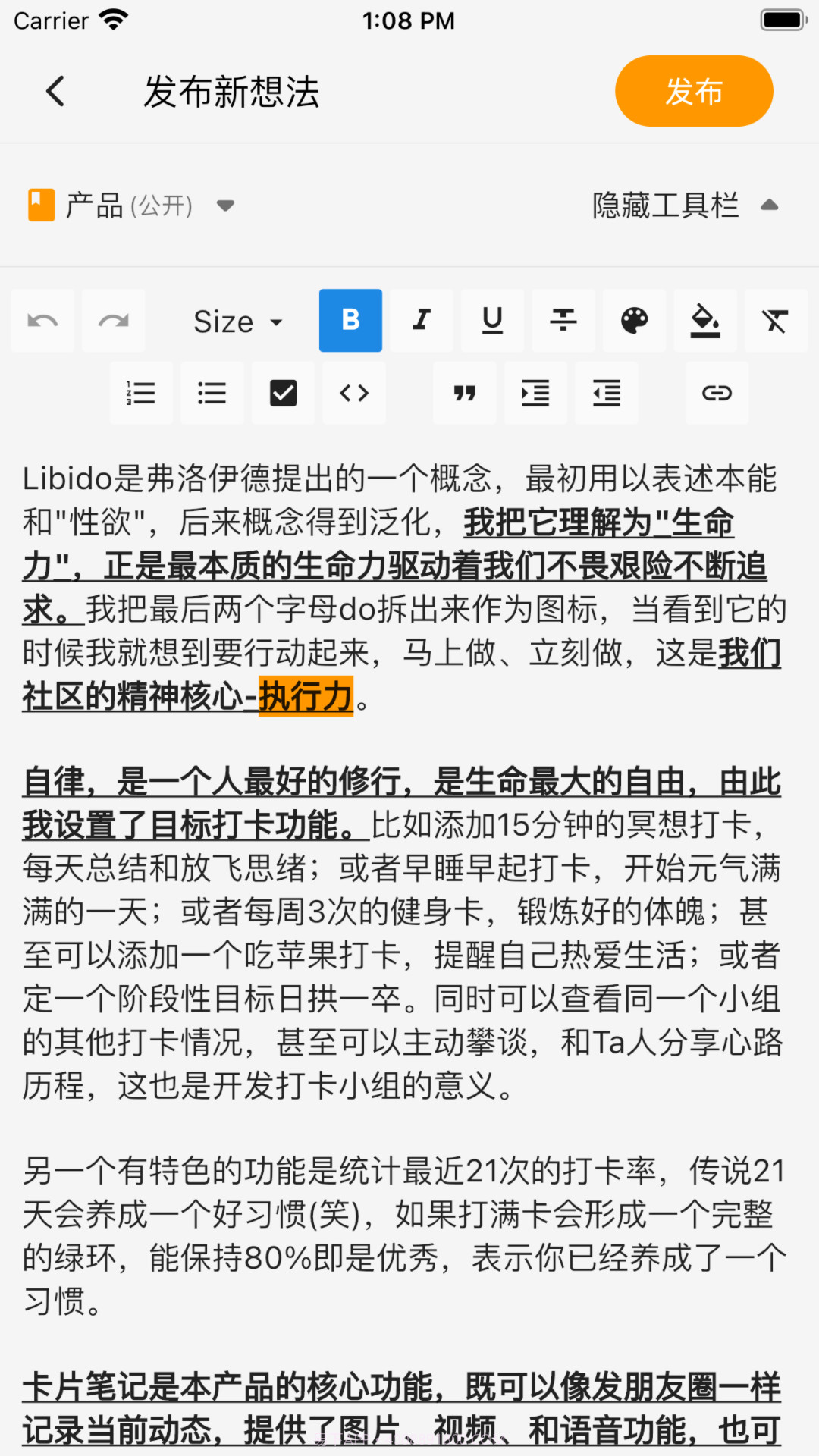Apply underline formatting

[x=492, y=320]
